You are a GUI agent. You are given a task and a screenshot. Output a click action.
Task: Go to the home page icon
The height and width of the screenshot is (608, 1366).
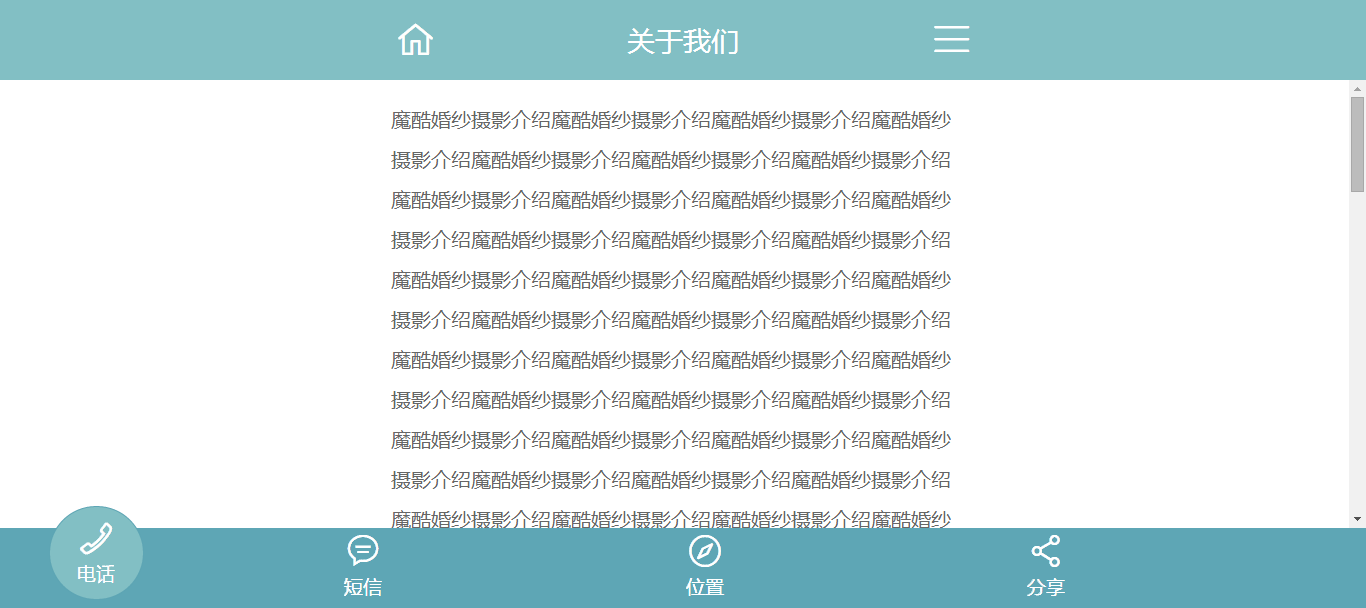click(x=415, y=40)
